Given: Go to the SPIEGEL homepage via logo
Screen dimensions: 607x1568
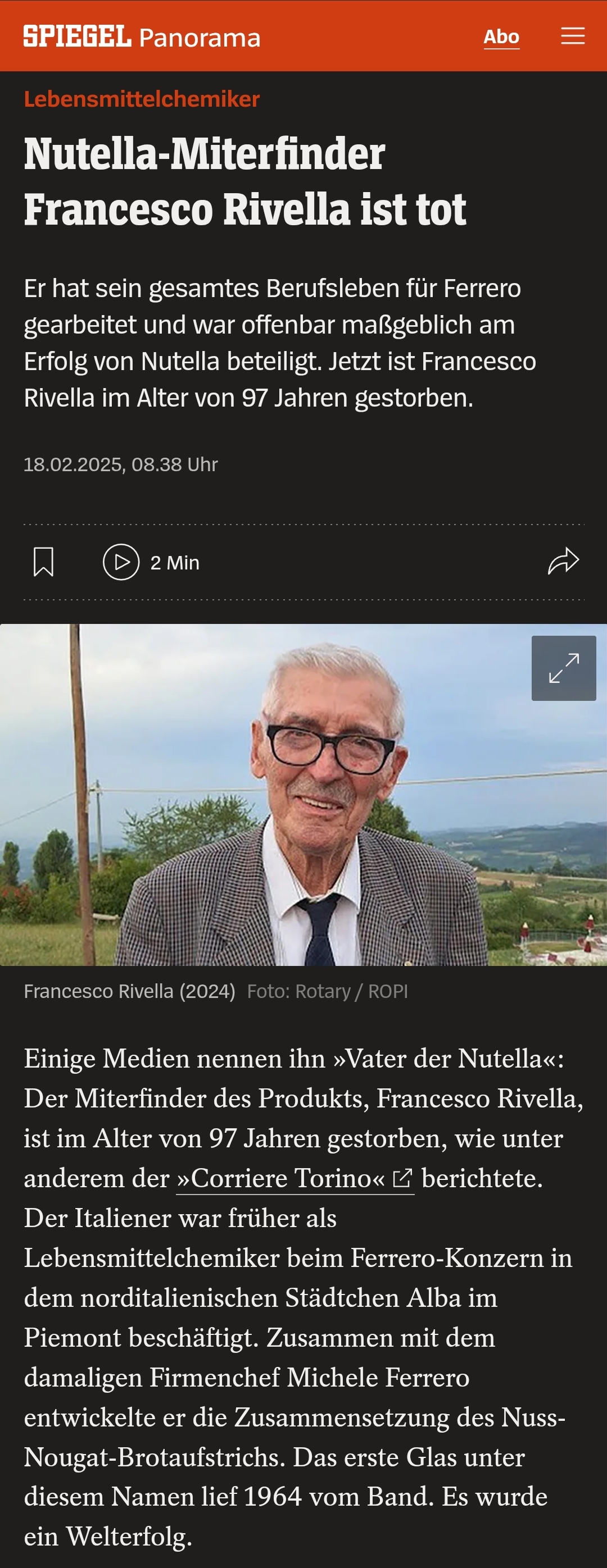Looking at the screenshot, I should click(x=77, y=37).
